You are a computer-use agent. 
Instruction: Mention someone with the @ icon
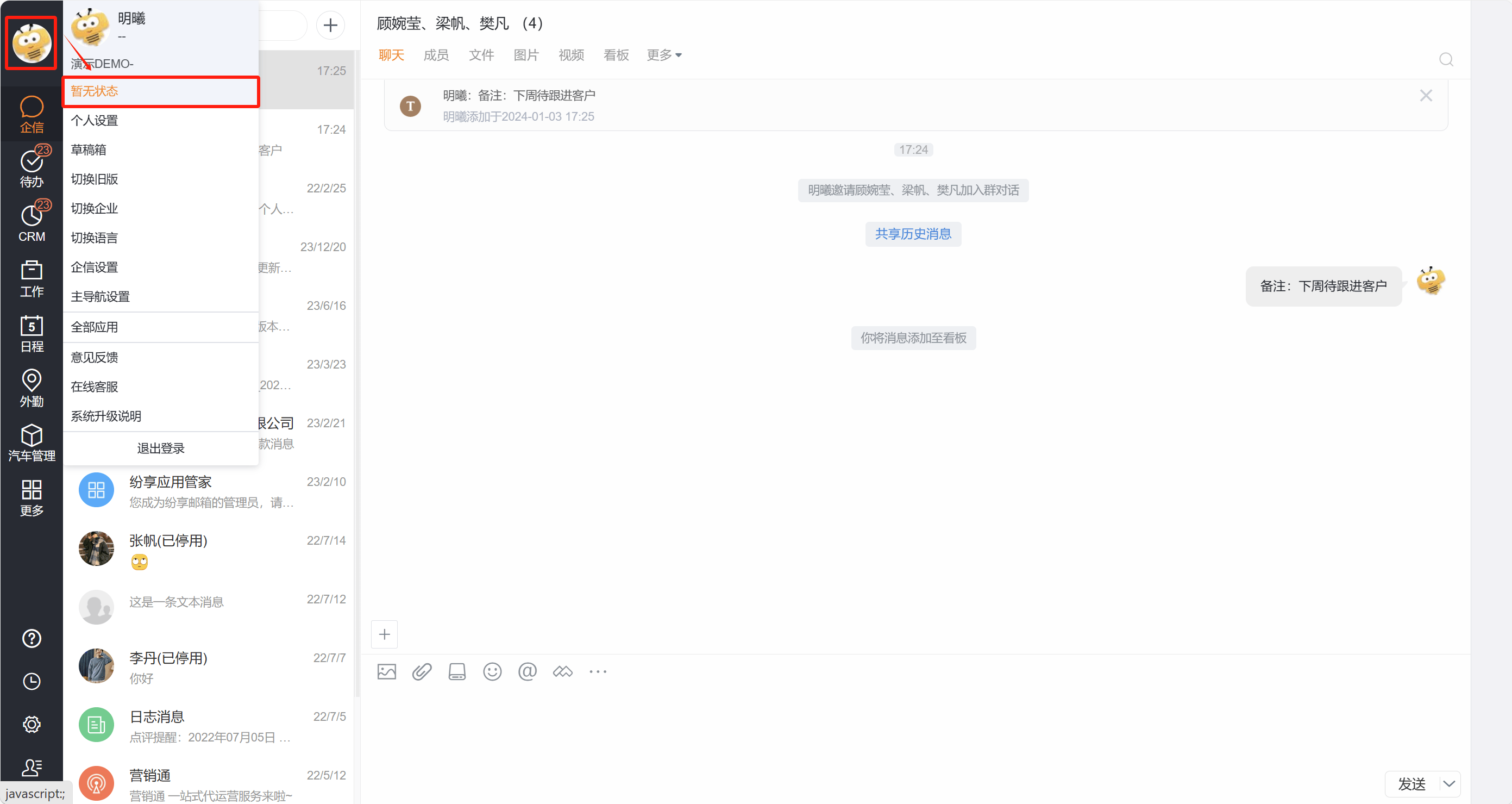point(527,671)
